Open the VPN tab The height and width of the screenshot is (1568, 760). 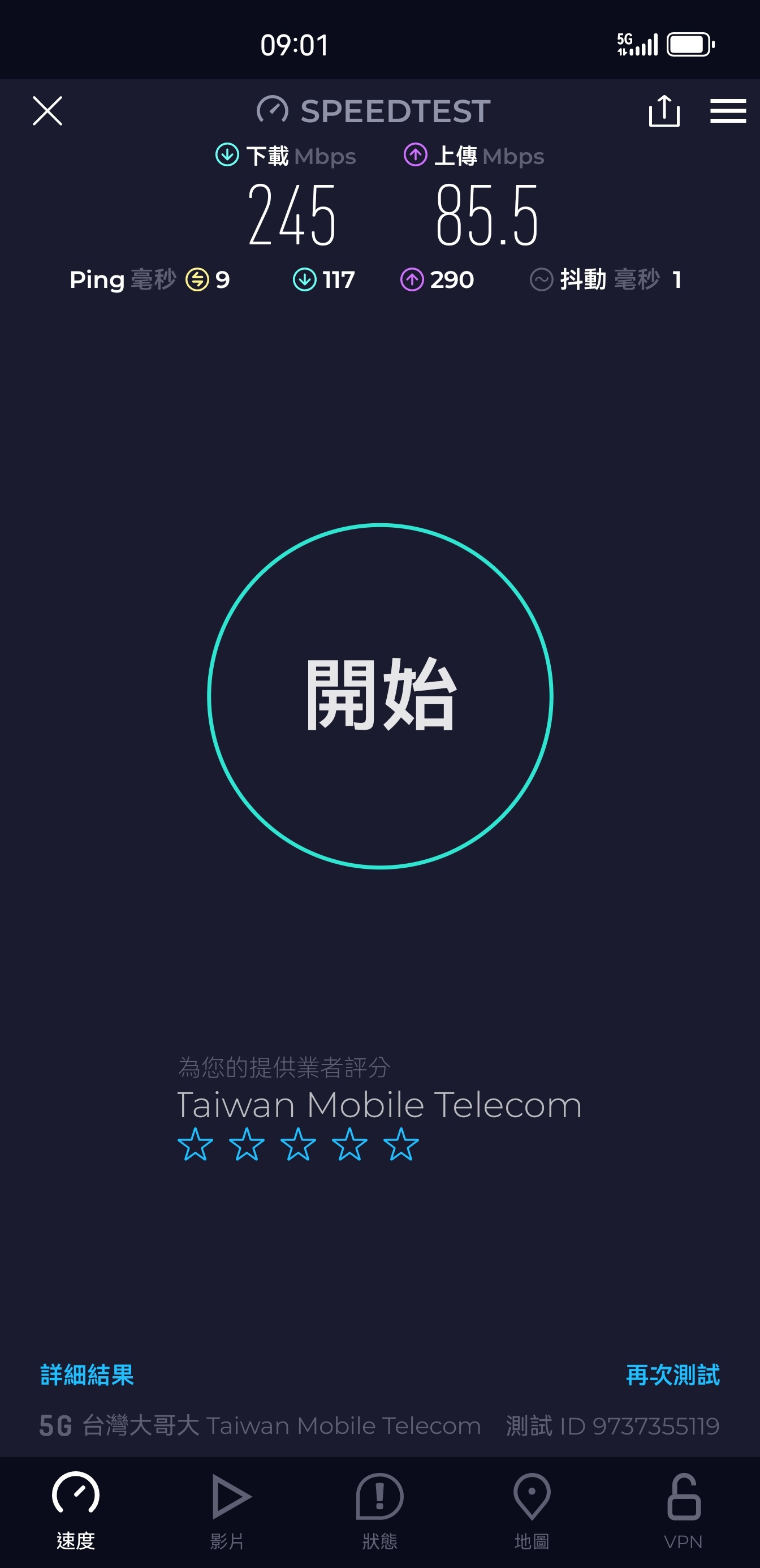(683, 1510)
